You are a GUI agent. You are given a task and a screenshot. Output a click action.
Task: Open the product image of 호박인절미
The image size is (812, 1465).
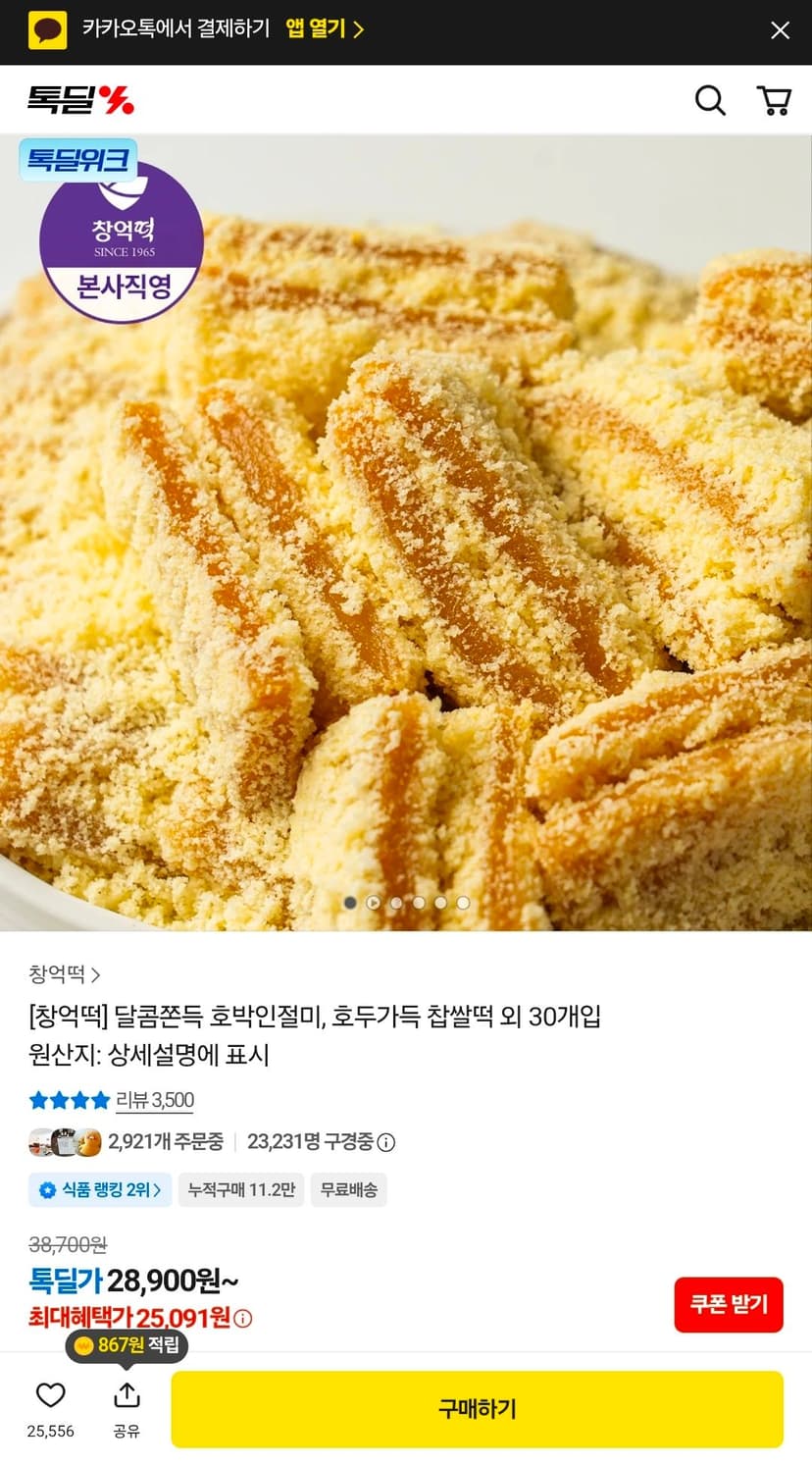[406, 533]
